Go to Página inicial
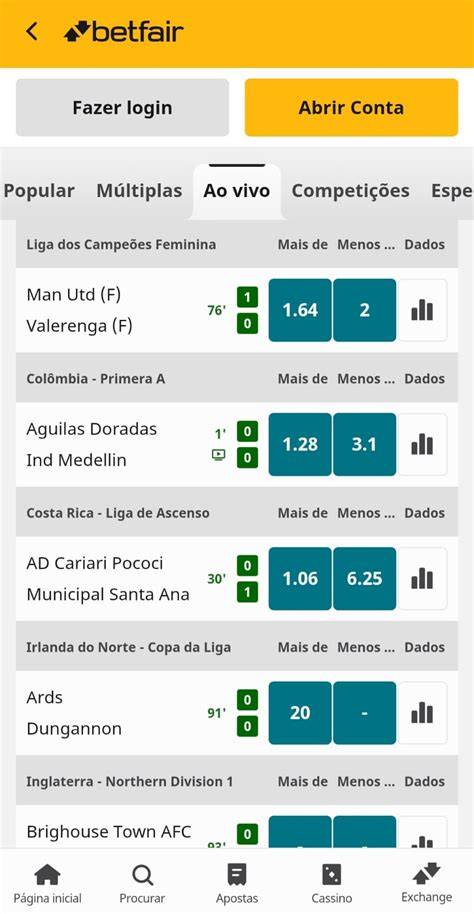The image size is (474, 914). coord(48,883)
